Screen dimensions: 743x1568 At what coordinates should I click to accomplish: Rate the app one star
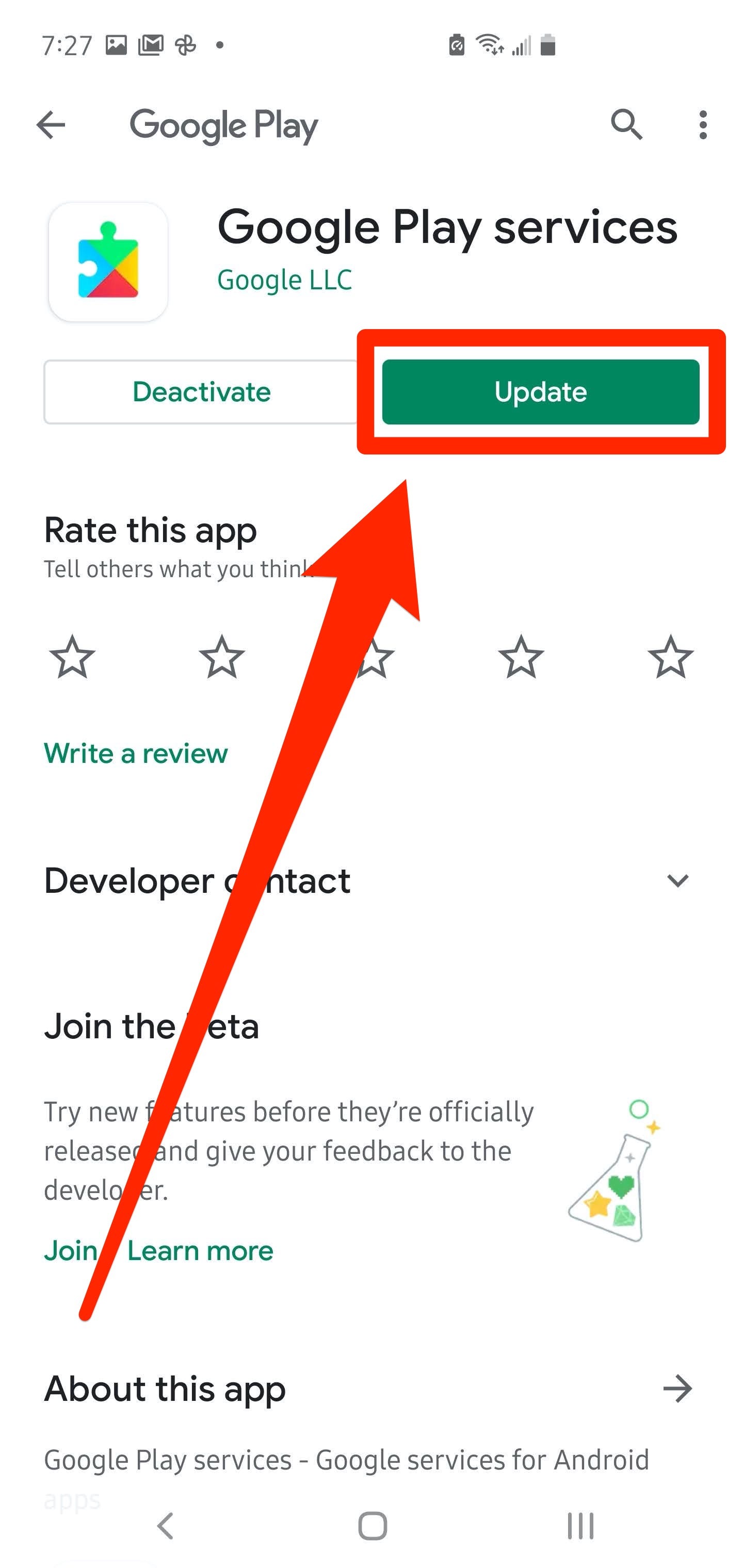pyautogui.click(x=72, y=657)
